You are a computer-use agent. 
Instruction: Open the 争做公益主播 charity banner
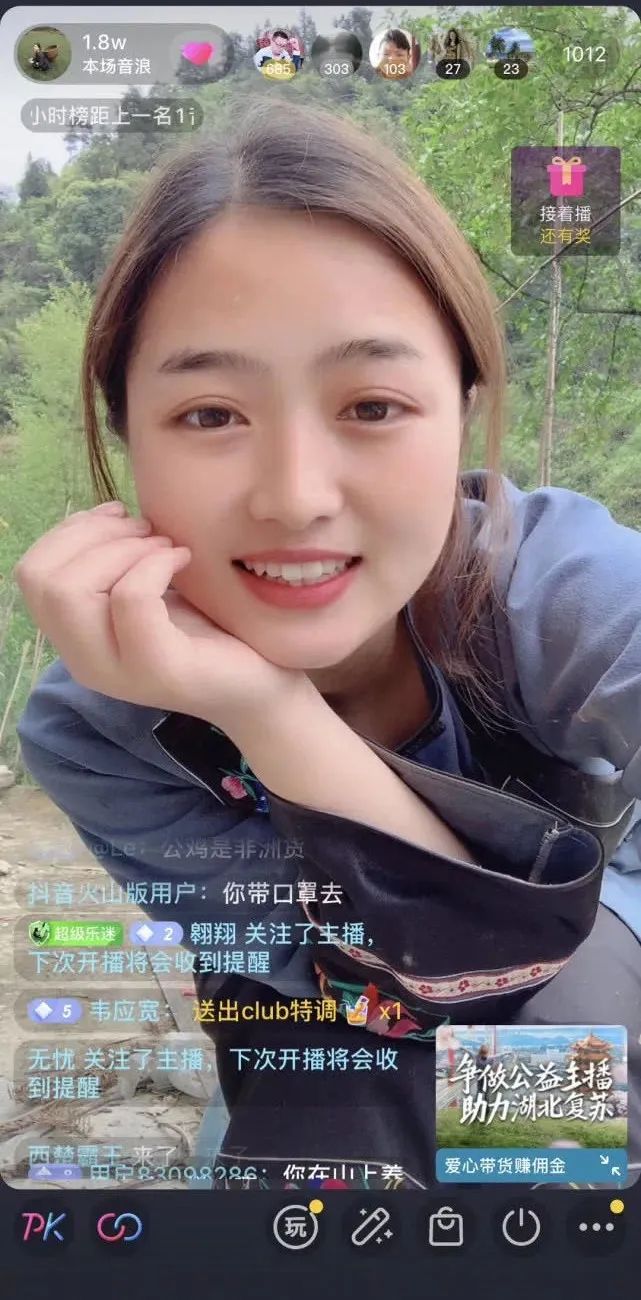click(531, 1085)
